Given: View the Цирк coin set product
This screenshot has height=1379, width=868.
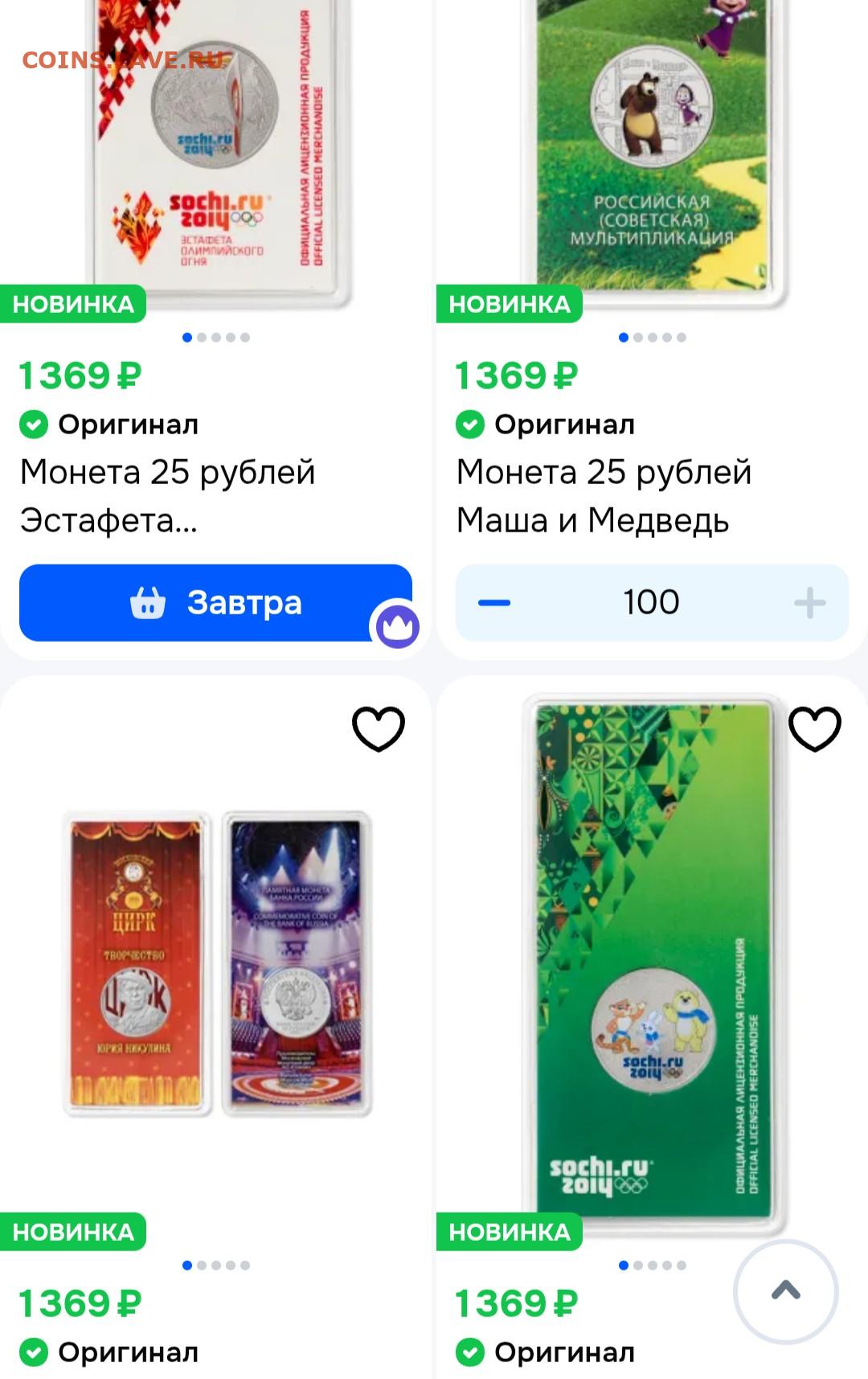Looking at the screenshot, I should coord(216,965).
